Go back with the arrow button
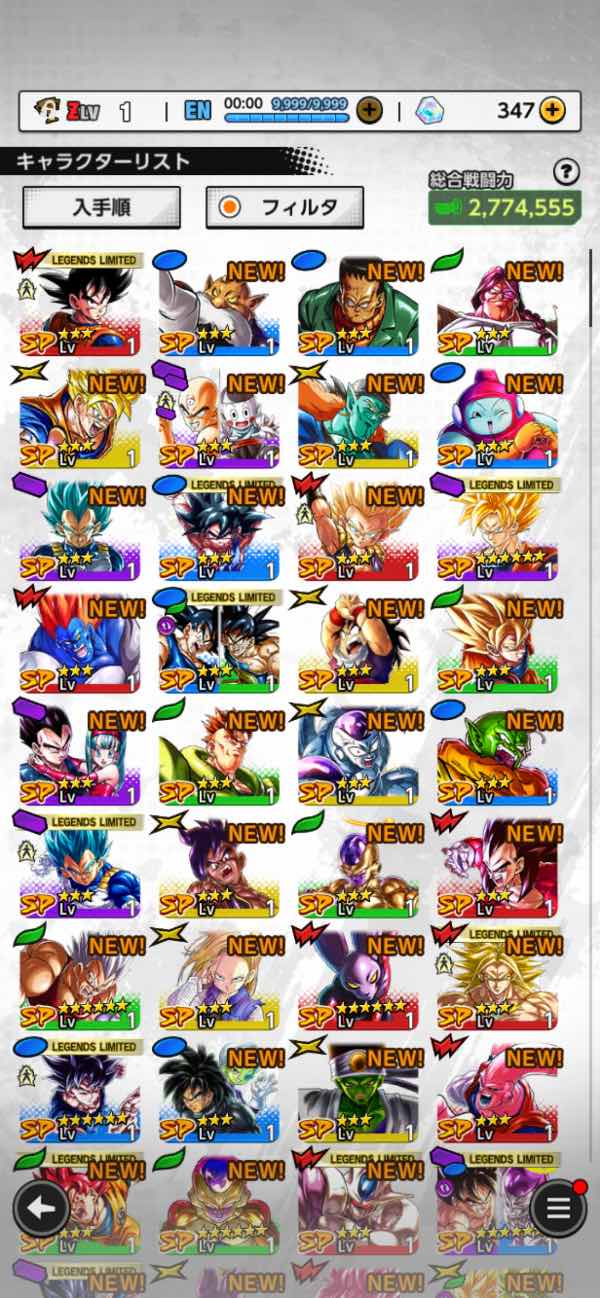Image resolution: width=600 pixels, height=1298 pixels. pyautogui.click(x=41, y=1208)
